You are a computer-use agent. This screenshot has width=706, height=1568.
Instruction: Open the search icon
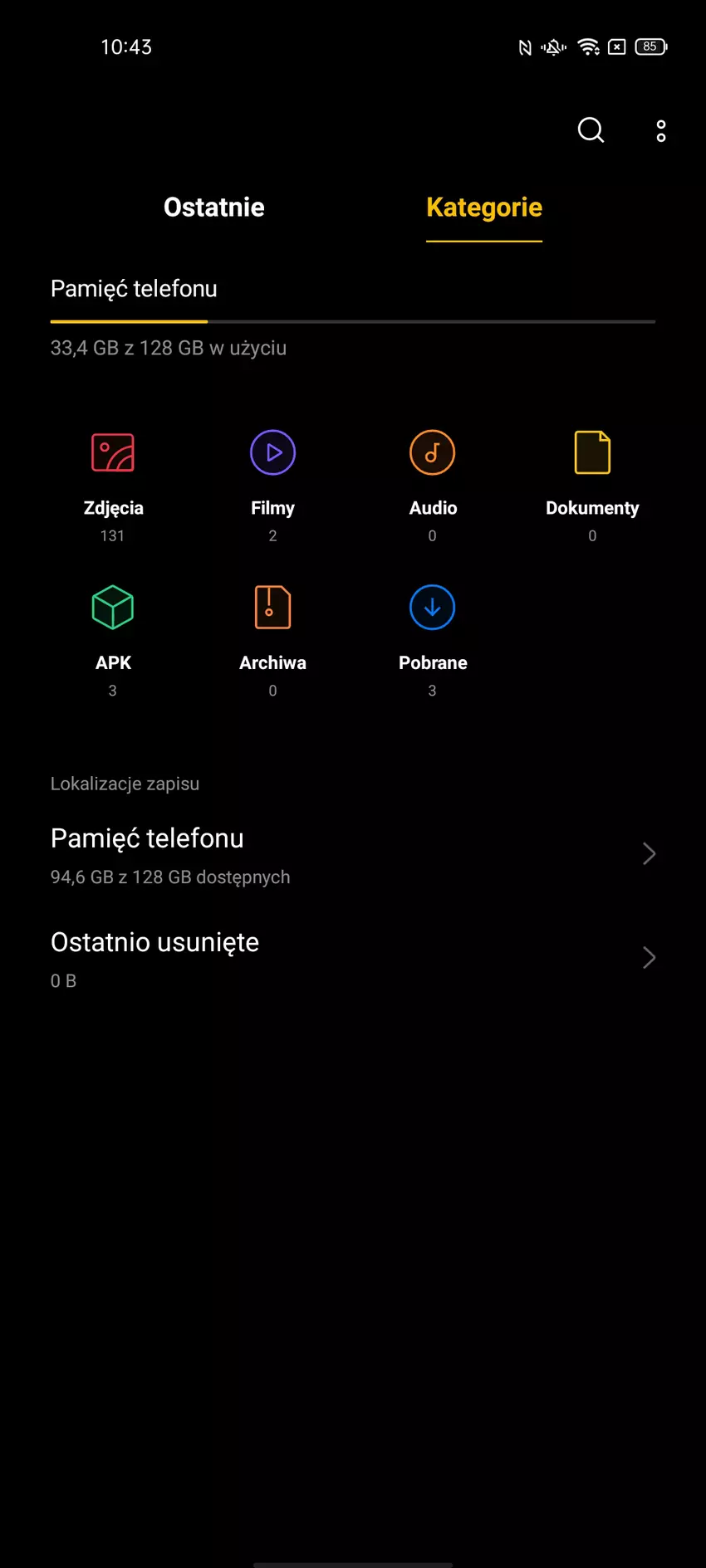(591, 130)
